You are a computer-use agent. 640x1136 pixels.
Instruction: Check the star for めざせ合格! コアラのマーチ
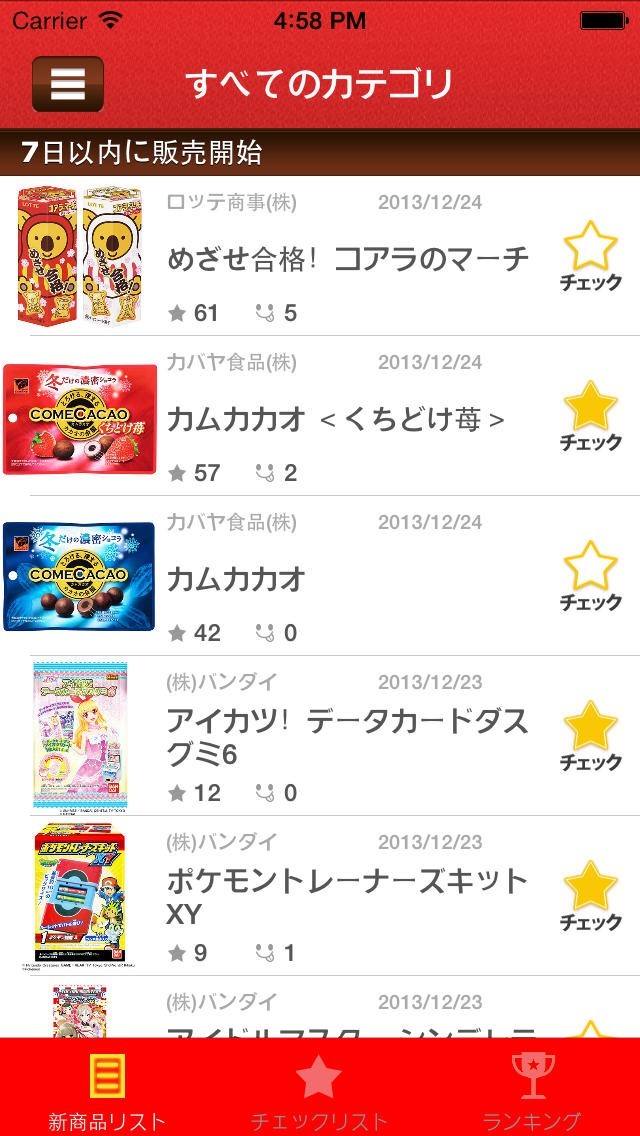591,254
